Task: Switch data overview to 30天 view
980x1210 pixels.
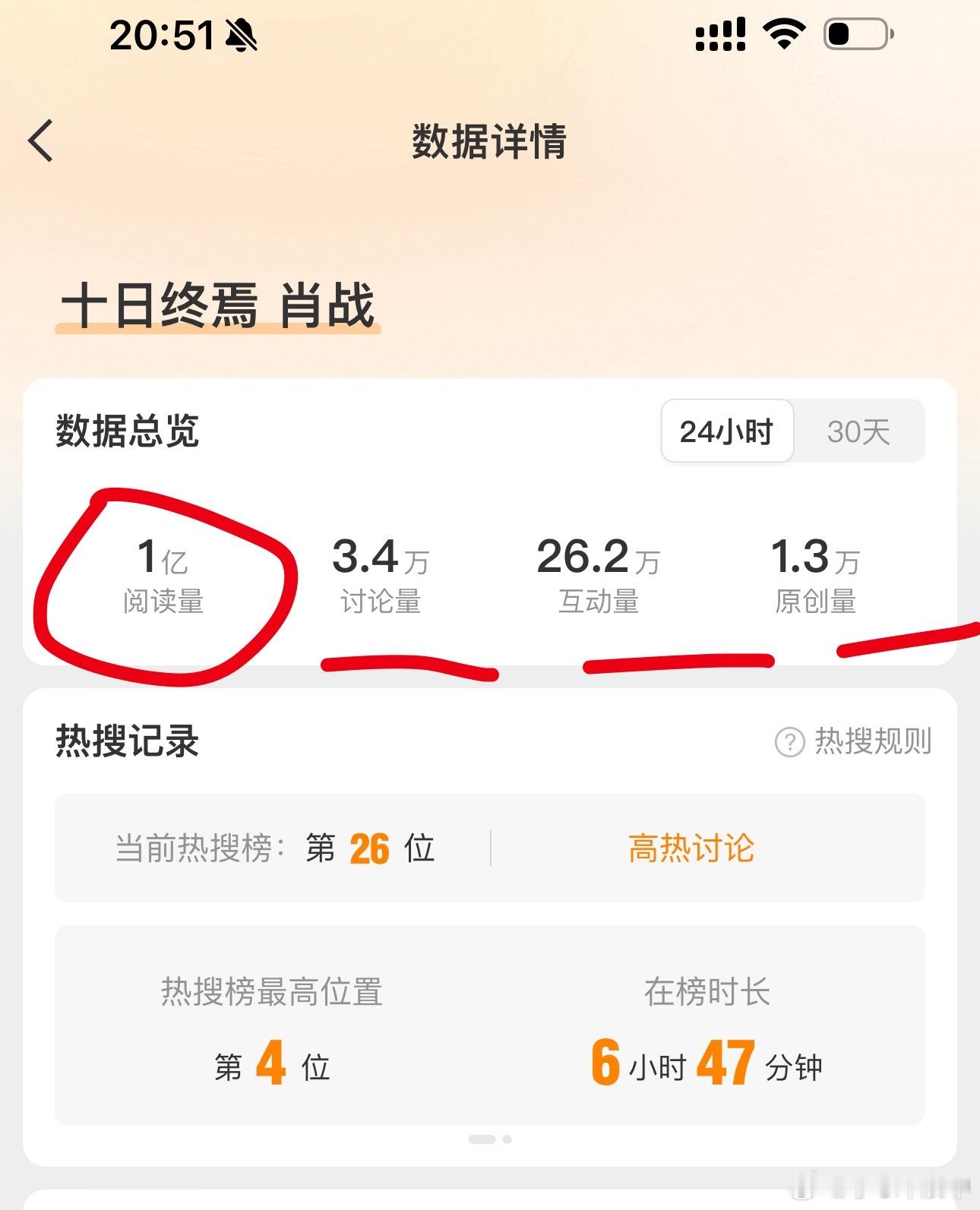Action: tap(858, 431)
